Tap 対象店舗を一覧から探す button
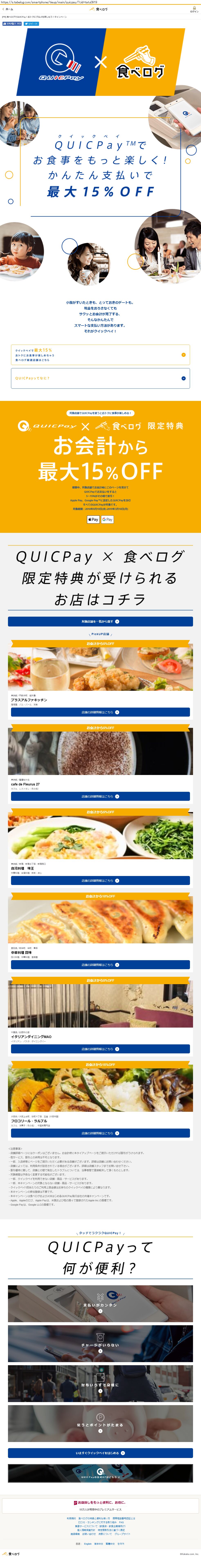This screenshot has width=201, height=1568. click(100, 622)
